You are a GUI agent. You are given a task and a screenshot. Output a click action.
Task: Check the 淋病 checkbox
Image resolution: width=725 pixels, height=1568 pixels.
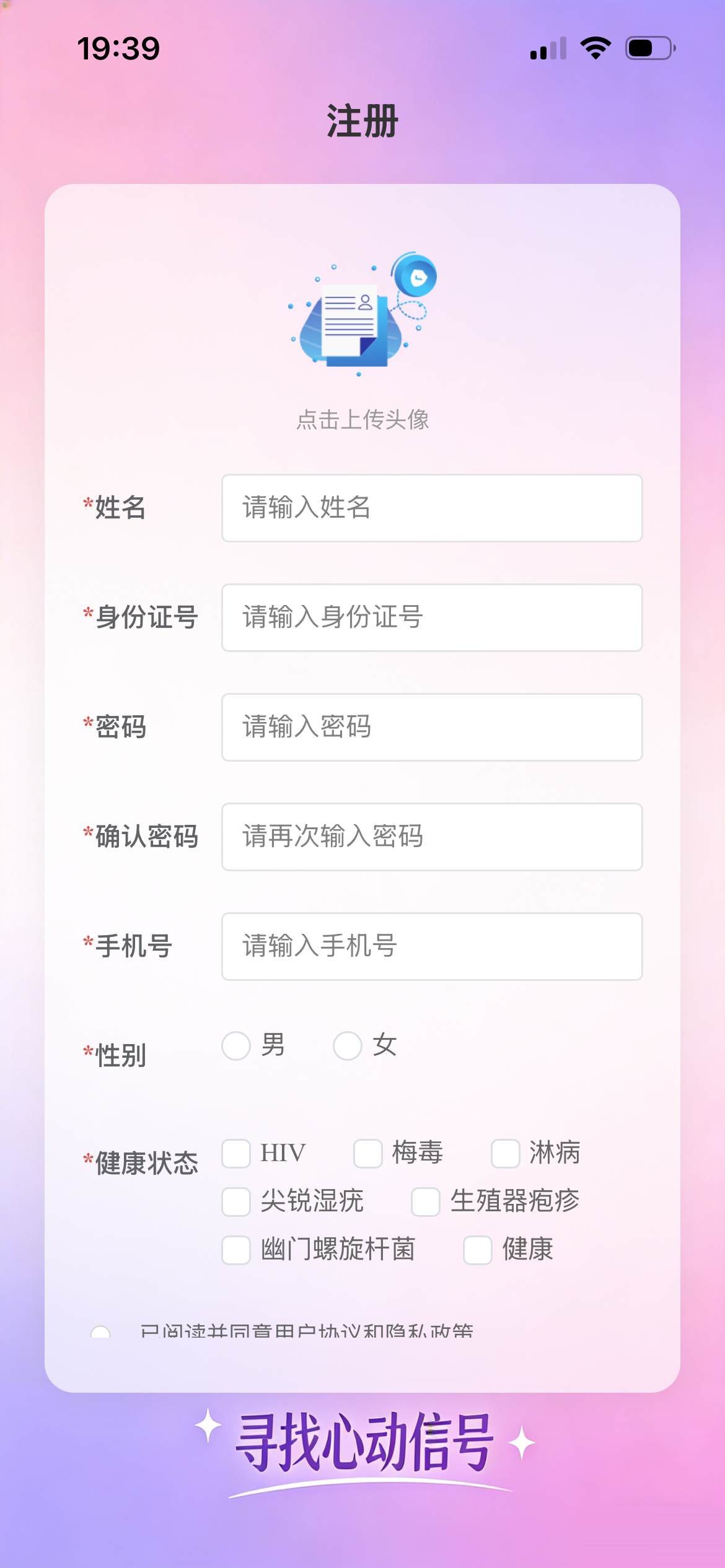[x=505, y=1153]
